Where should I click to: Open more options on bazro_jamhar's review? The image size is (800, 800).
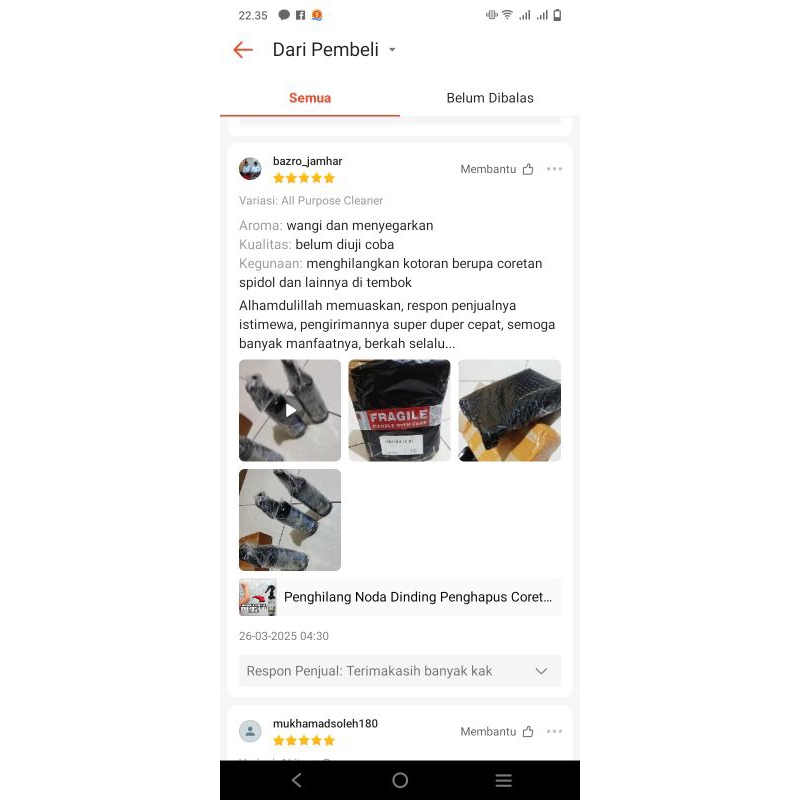554,169
